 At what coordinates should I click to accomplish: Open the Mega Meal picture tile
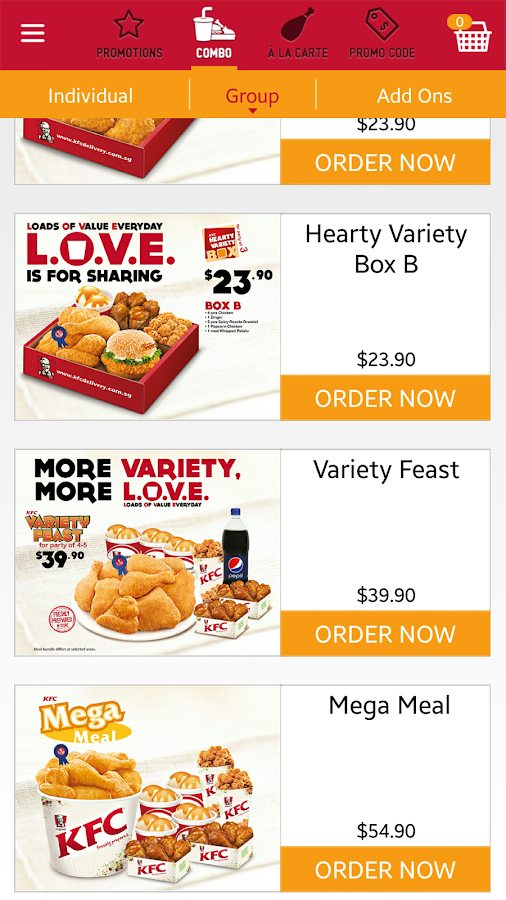pyautogui.click(x=147, y=789)
